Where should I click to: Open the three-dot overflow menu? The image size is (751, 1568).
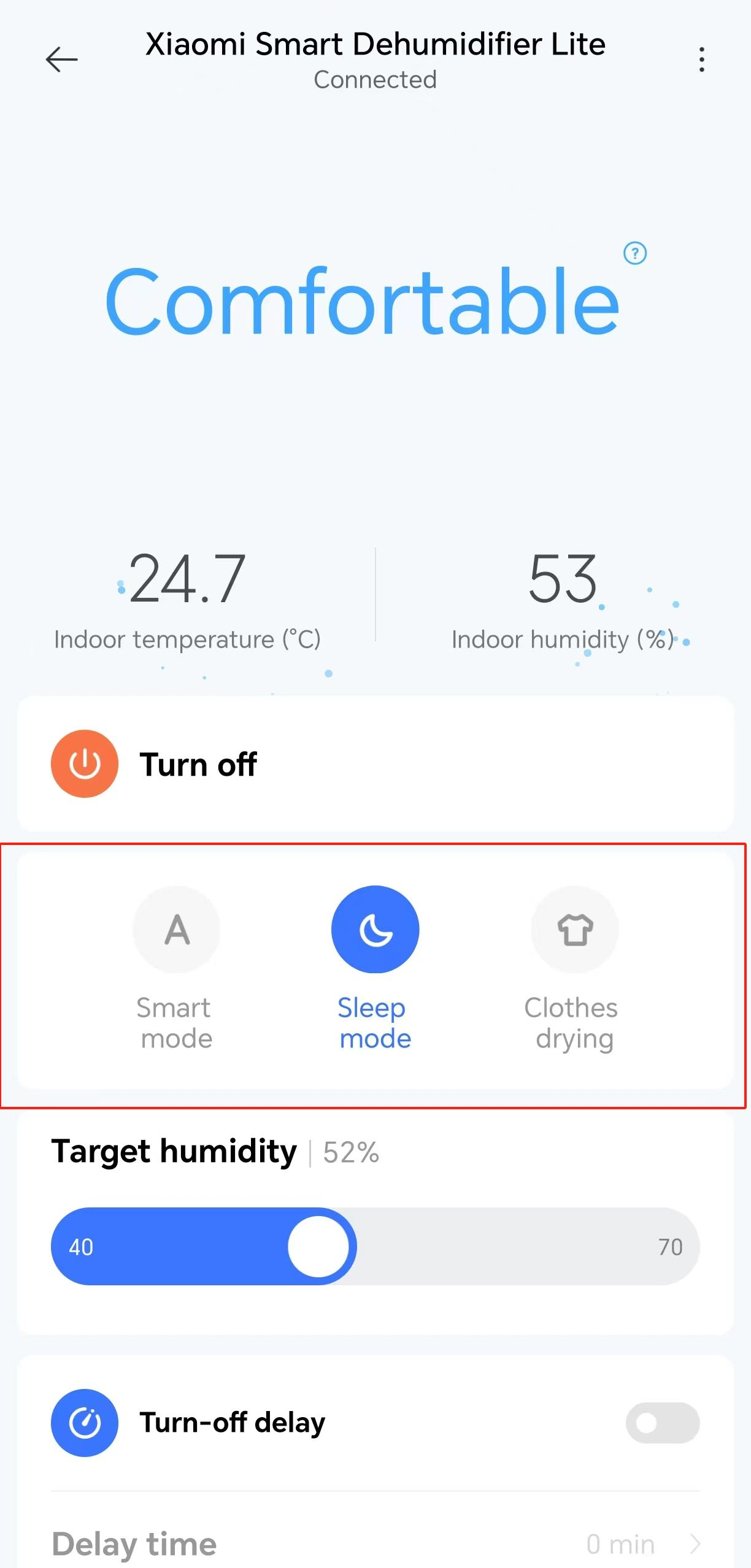[701, 59]
